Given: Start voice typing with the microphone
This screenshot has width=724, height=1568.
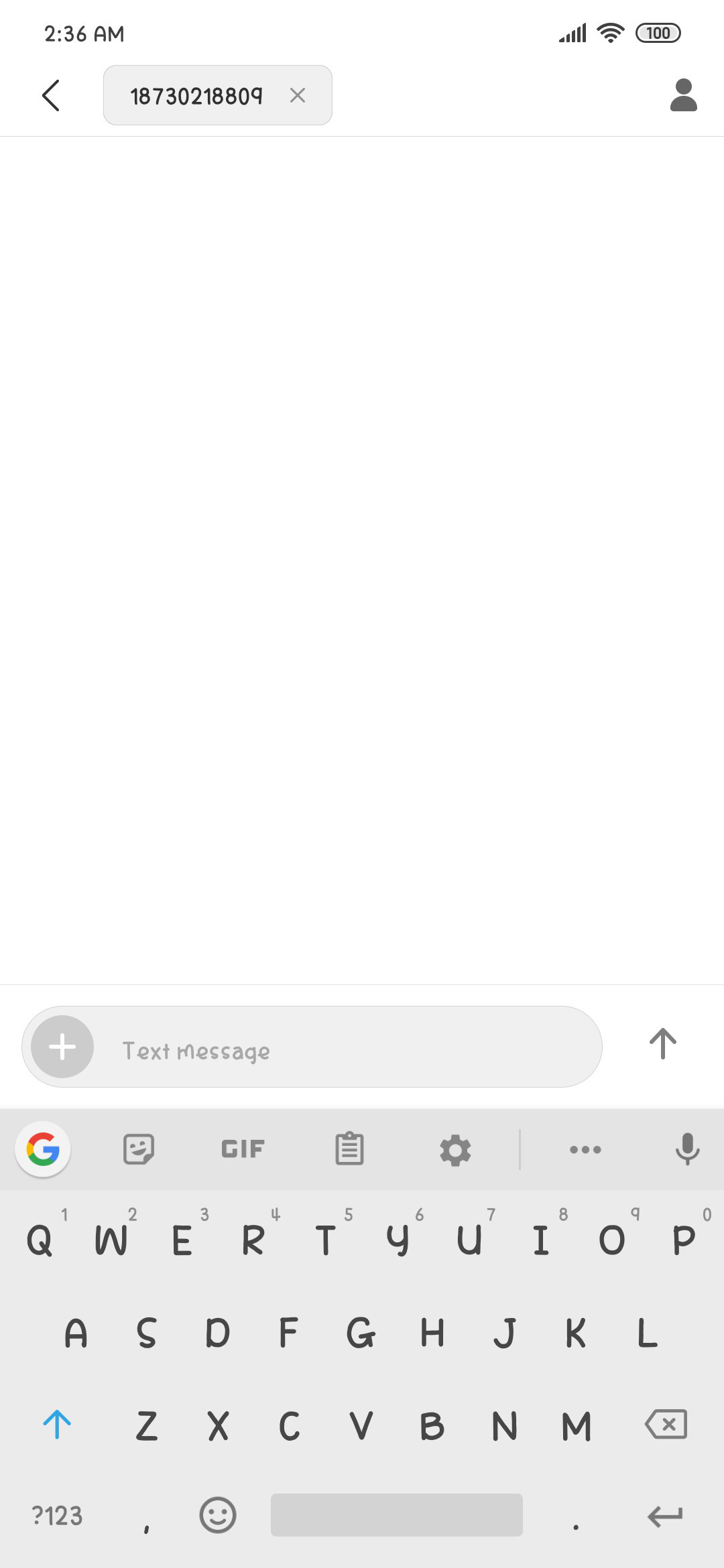Looking at the screenshot, I should 687,1149.
